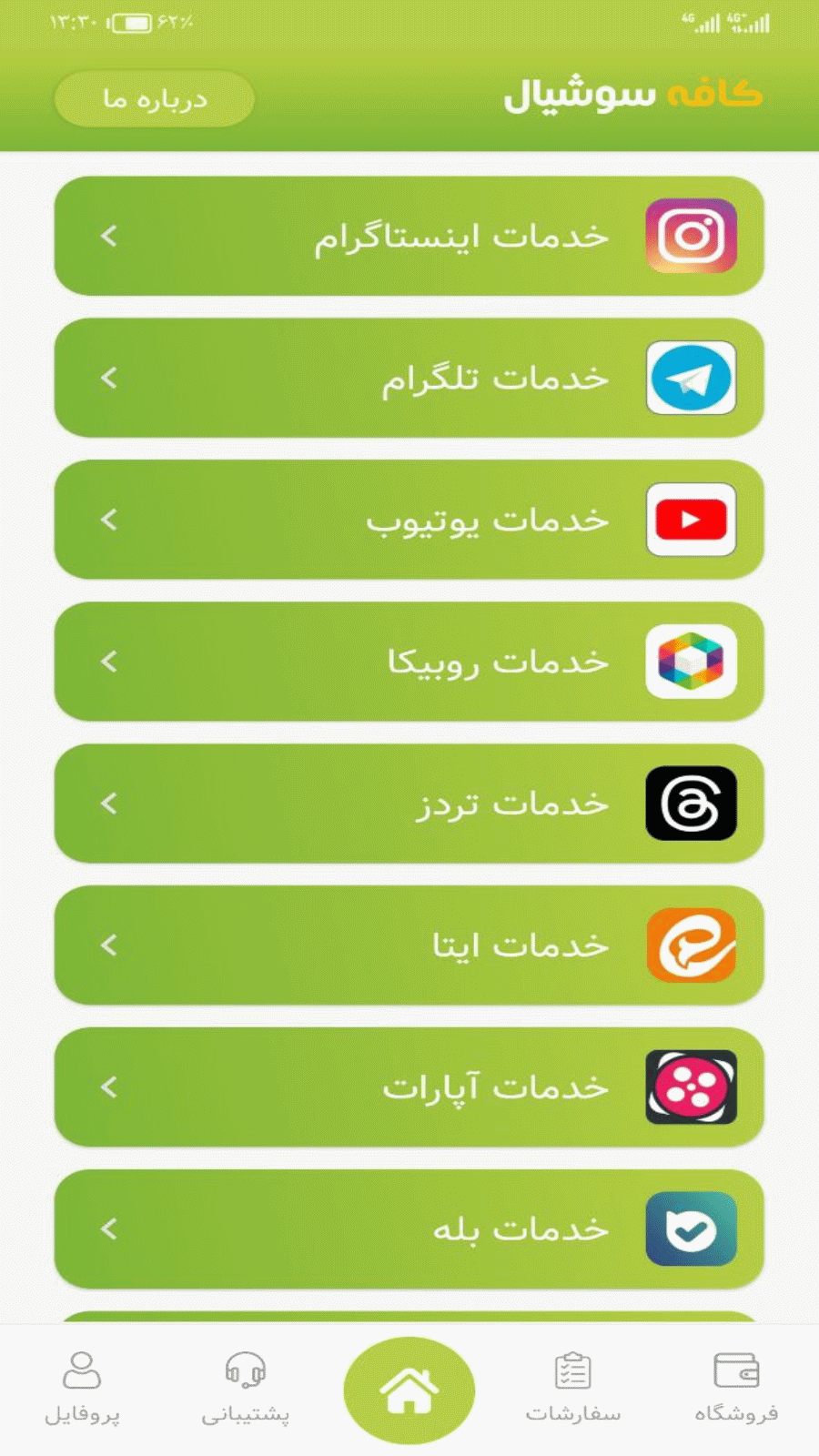Image resolution: width=819 pixels, height=1456 pixels.
Task: Select خدمات بله (Bale services)
Action: coord(409,1229)
